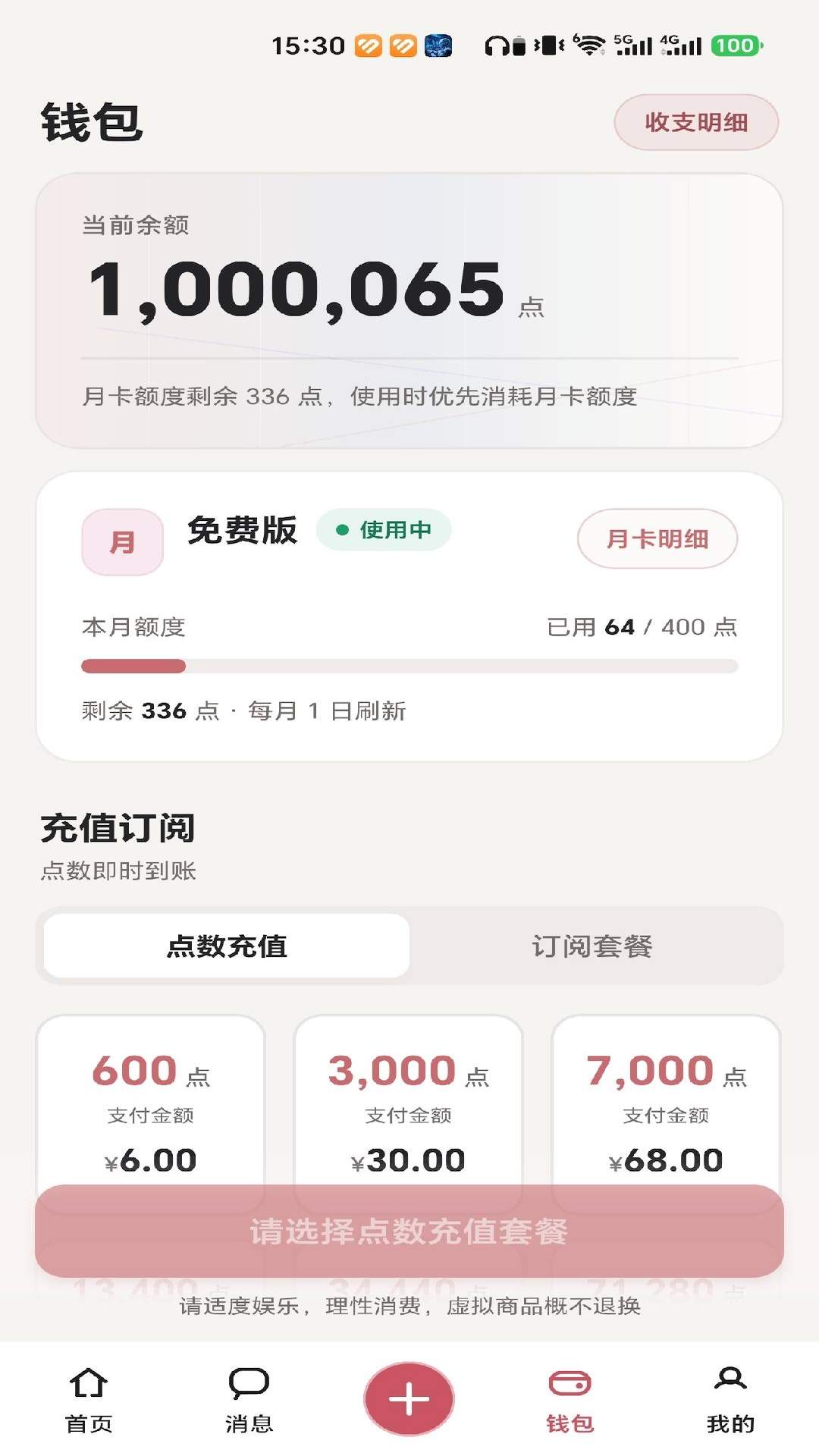Switch to the 点数充值 tab
Screen dimensions: 819x1456
pyautogui.click(x=227, y=946)
